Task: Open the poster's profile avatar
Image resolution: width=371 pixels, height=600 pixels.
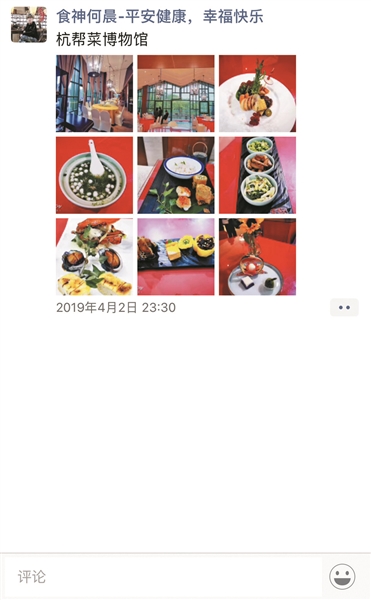Action: pos(29,24)
